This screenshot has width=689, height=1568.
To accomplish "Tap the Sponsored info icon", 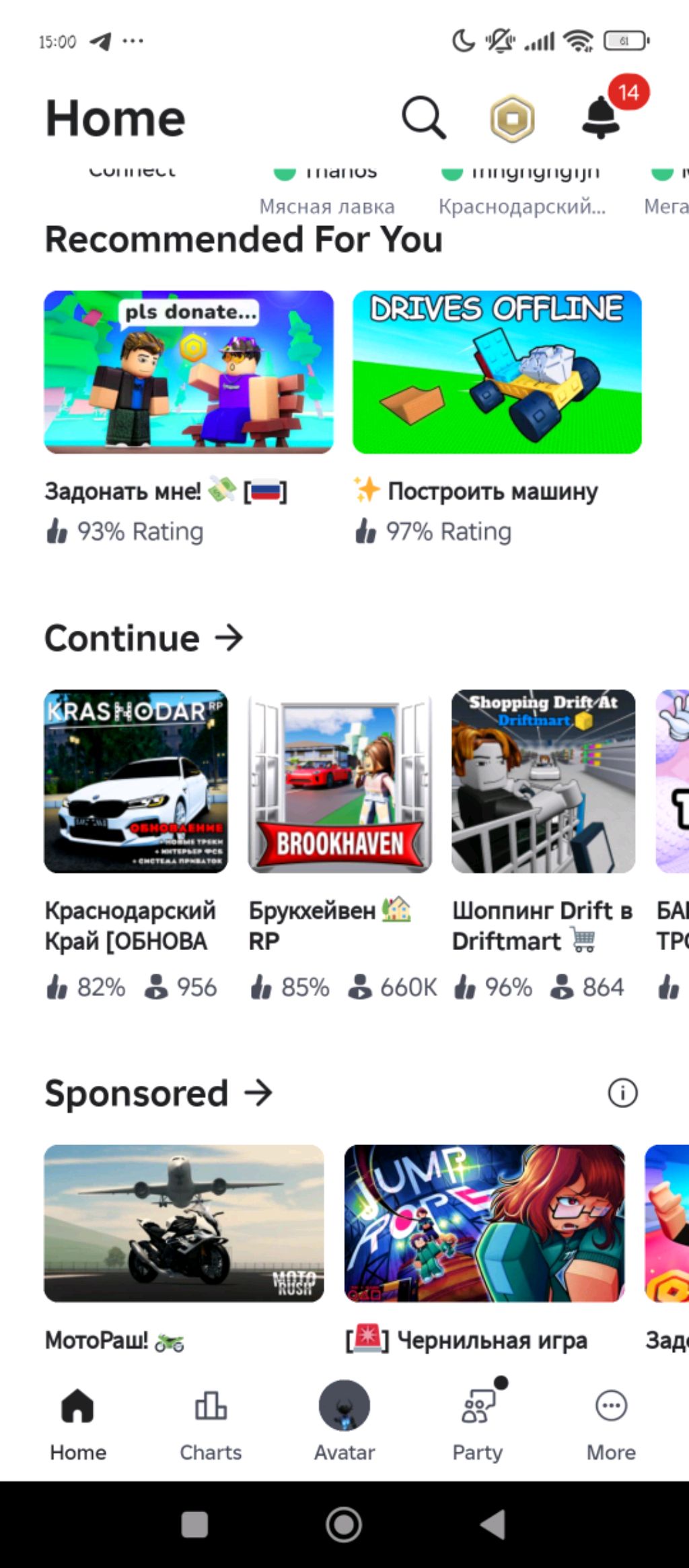I will pyautogui.click(x=622, y=1093).
